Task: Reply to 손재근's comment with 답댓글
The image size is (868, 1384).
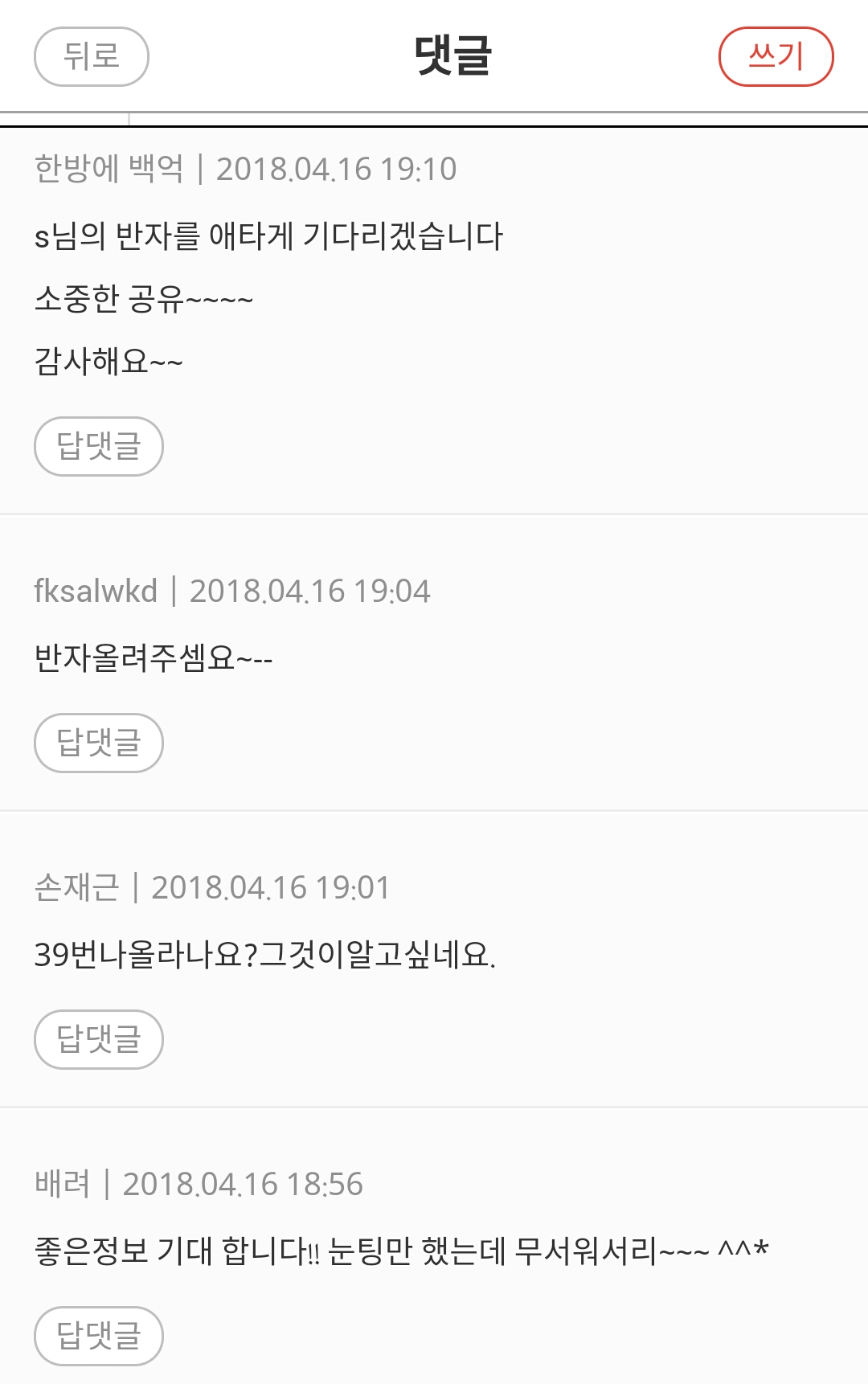Action: pyautogui.click(x=99, y=1039)
